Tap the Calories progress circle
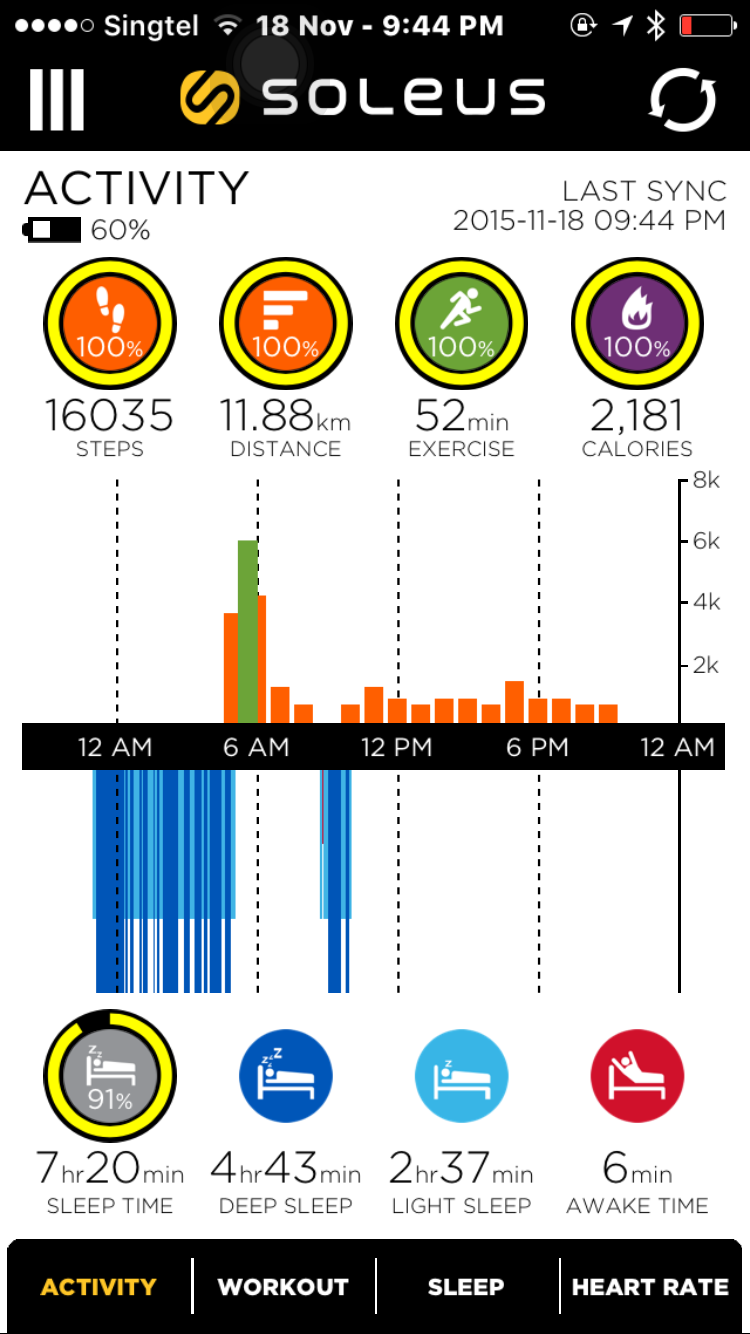Image resolution: width=750 pixels, height=1334 pixels. pos(637,322)
